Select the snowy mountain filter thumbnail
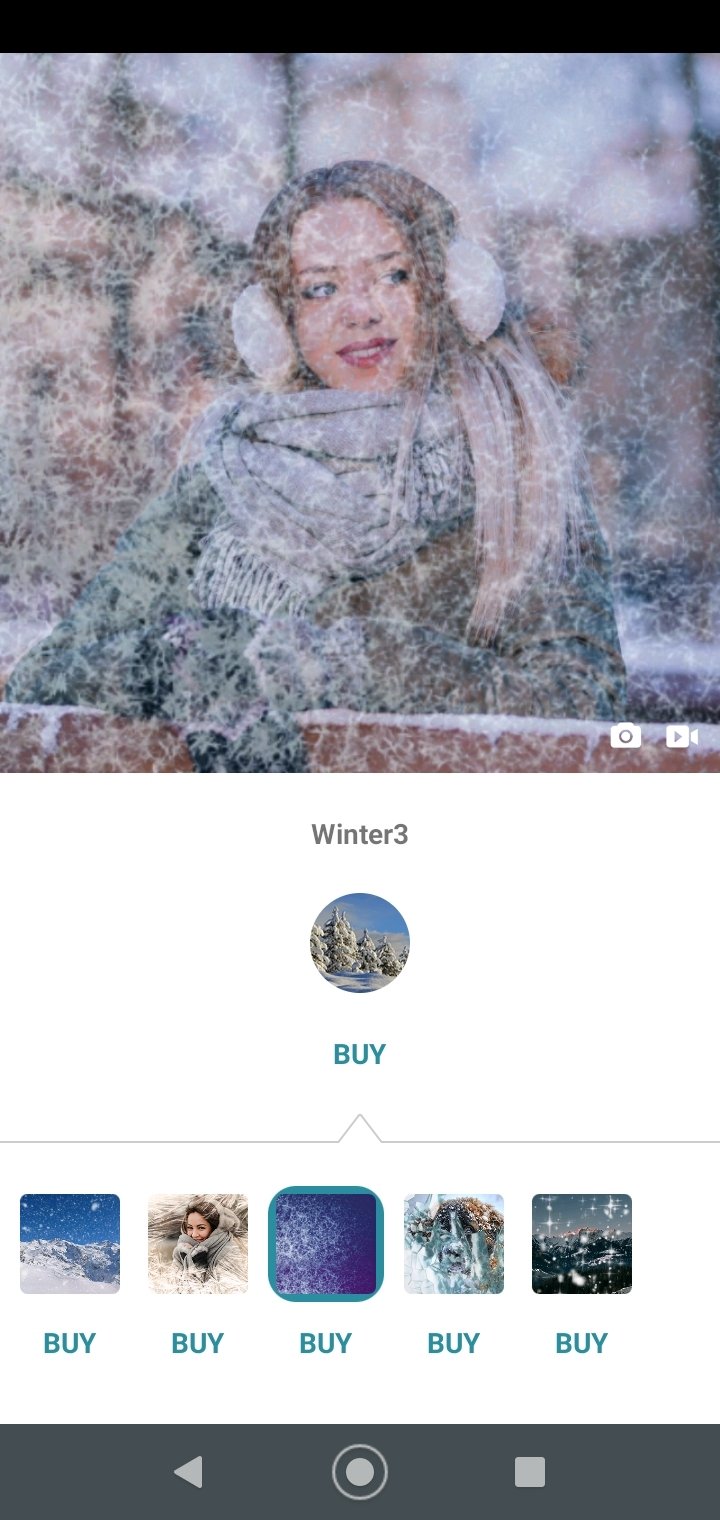 tap(70, 1244)
